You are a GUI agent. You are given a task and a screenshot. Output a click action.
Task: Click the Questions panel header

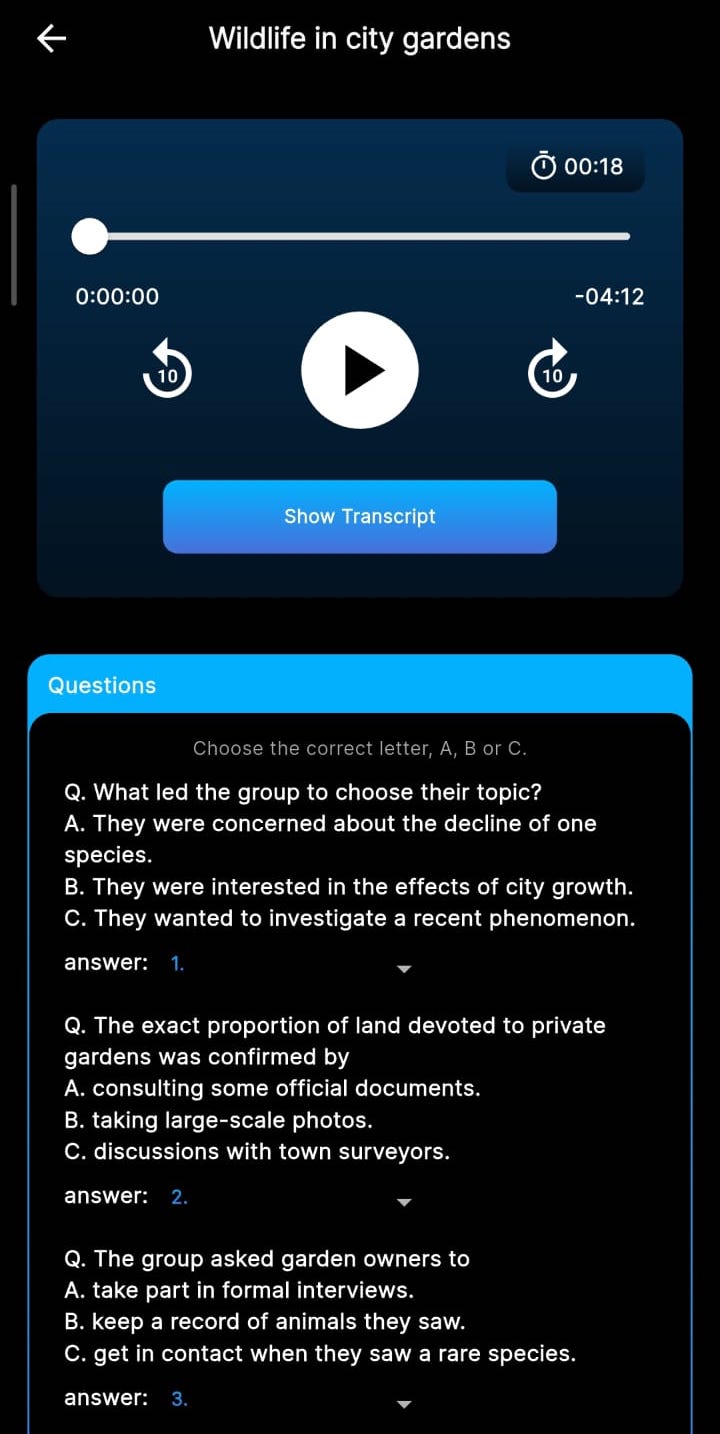(x=101, y=685)
